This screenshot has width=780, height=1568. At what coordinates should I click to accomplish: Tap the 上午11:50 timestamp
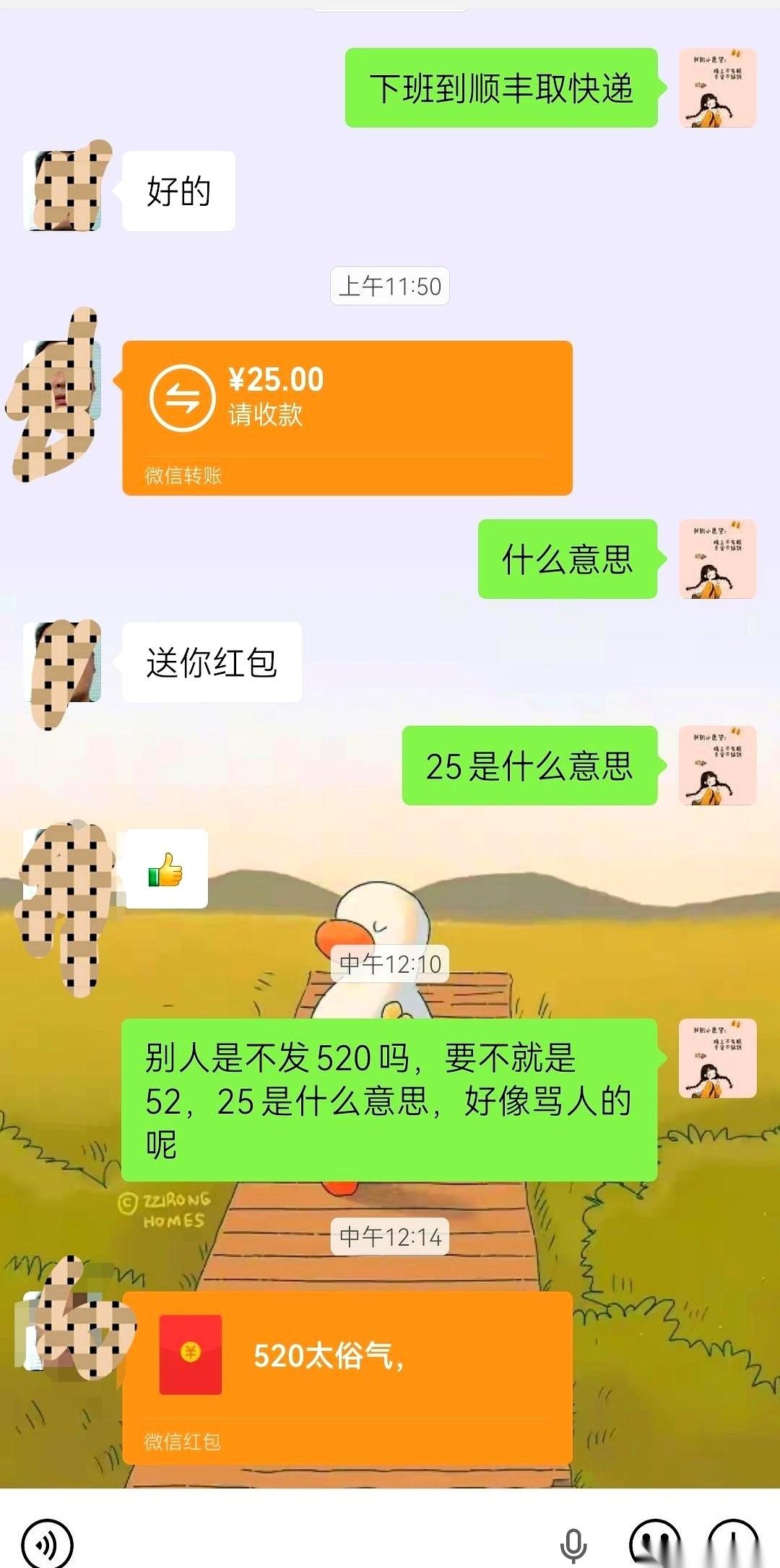(x=390, y=285)
